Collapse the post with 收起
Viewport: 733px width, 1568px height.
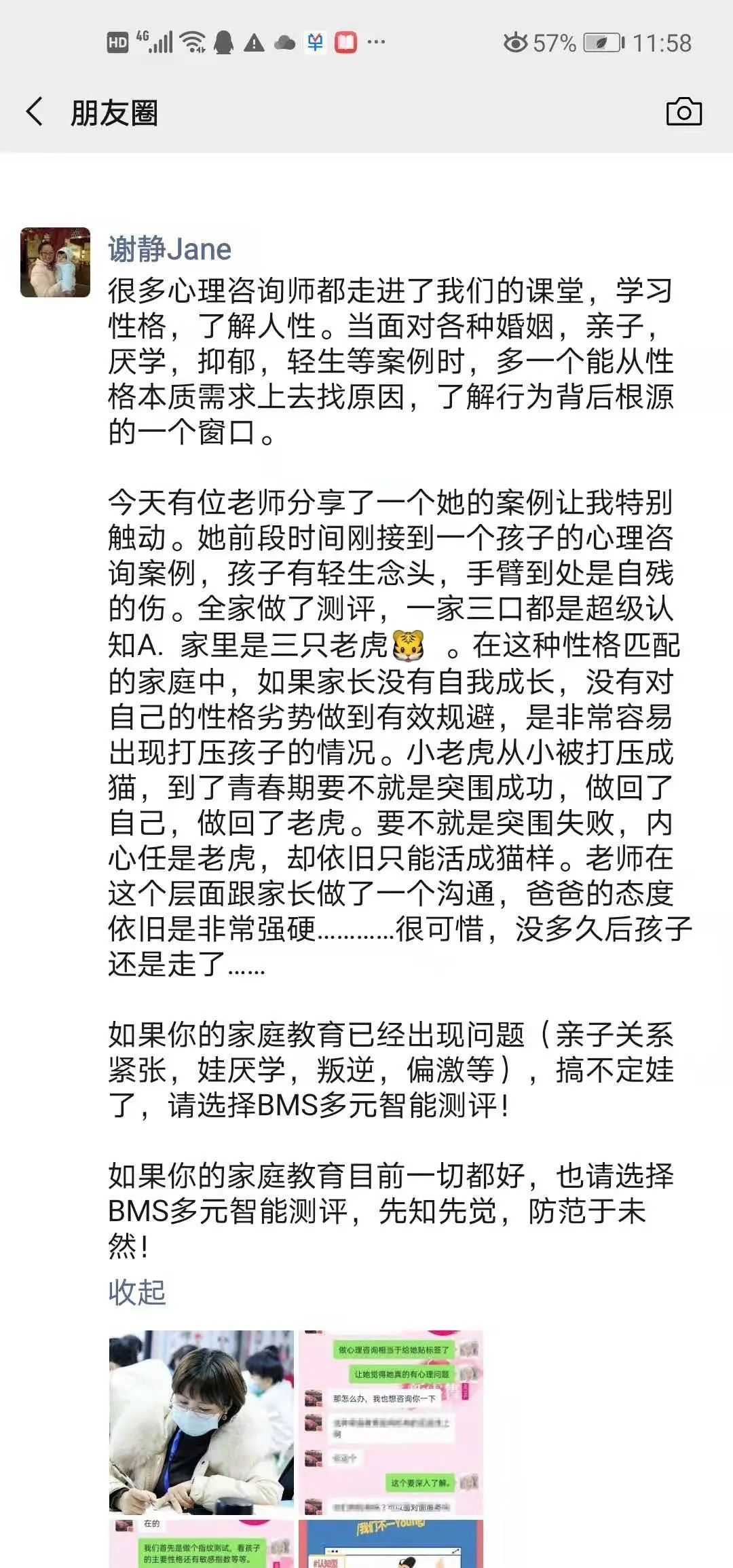pos(137,1292)
